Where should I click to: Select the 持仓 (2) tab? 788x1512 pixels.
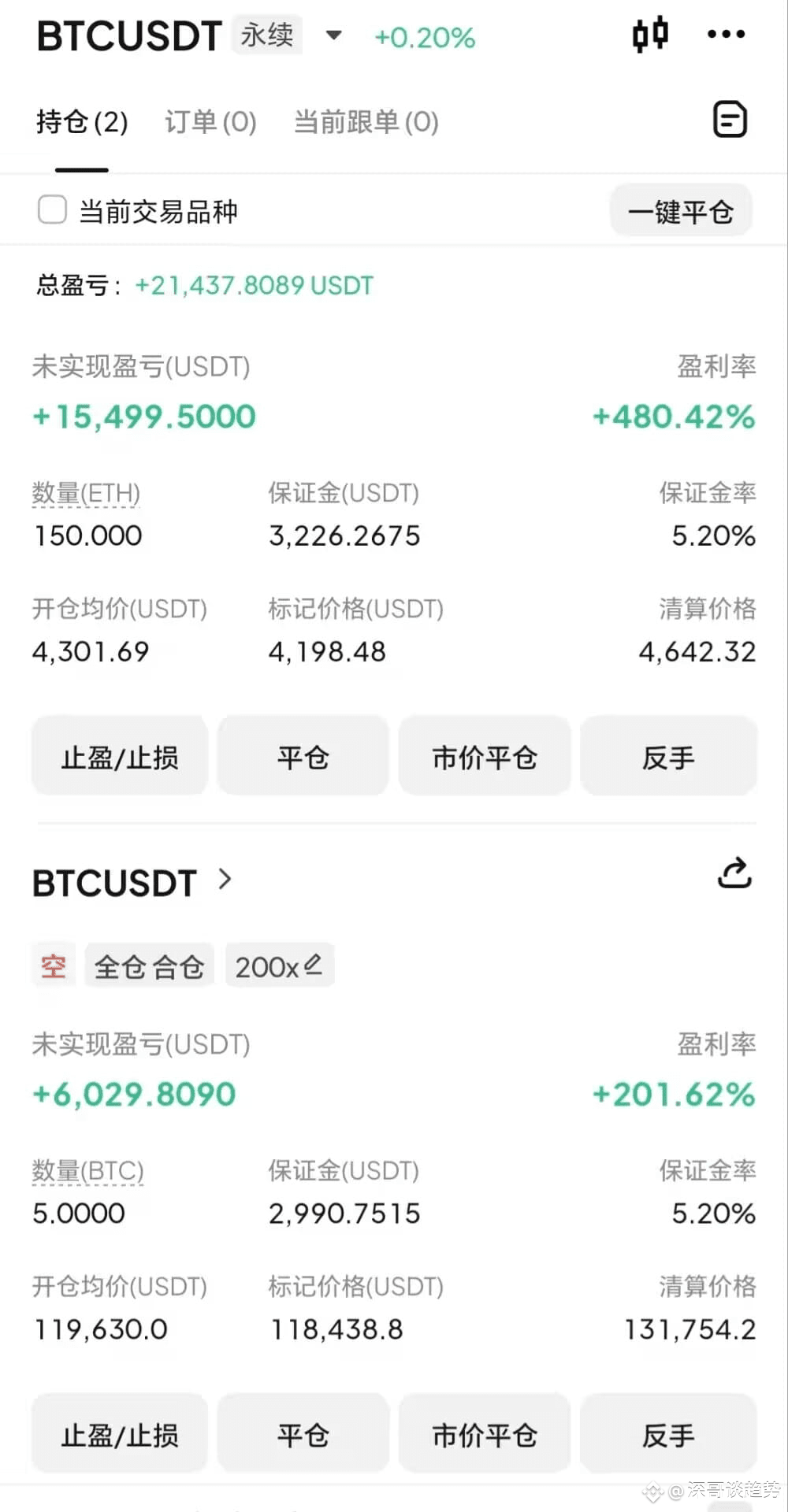click(82, 122)
